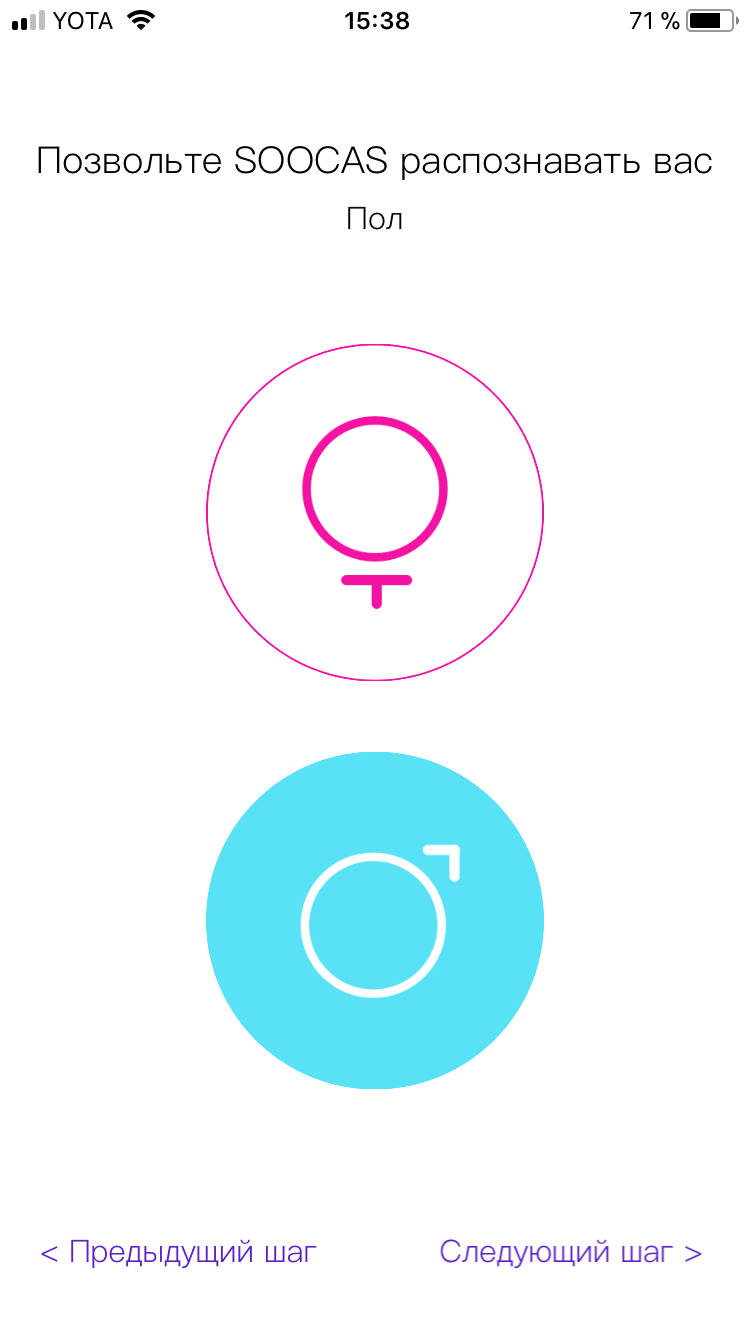The width and height of the screenshot is (750, 1334).
Task: Continue with Следующий шаг
Action: pos(570,1252)
